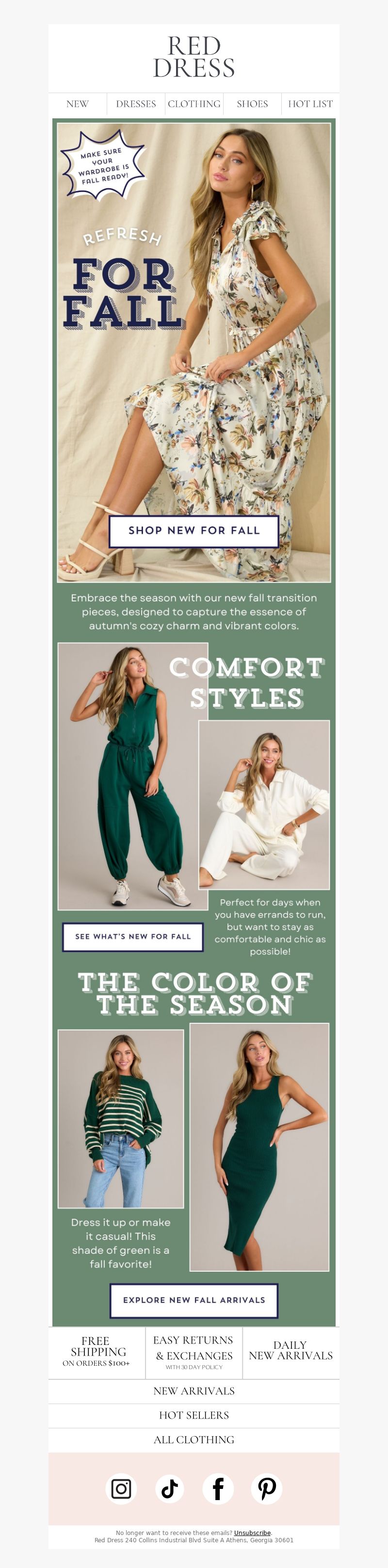The width and height of the screenshot is (388, 1568).
Task: View the green ribbed midi dress
Action: click(x=259, y=1148)
